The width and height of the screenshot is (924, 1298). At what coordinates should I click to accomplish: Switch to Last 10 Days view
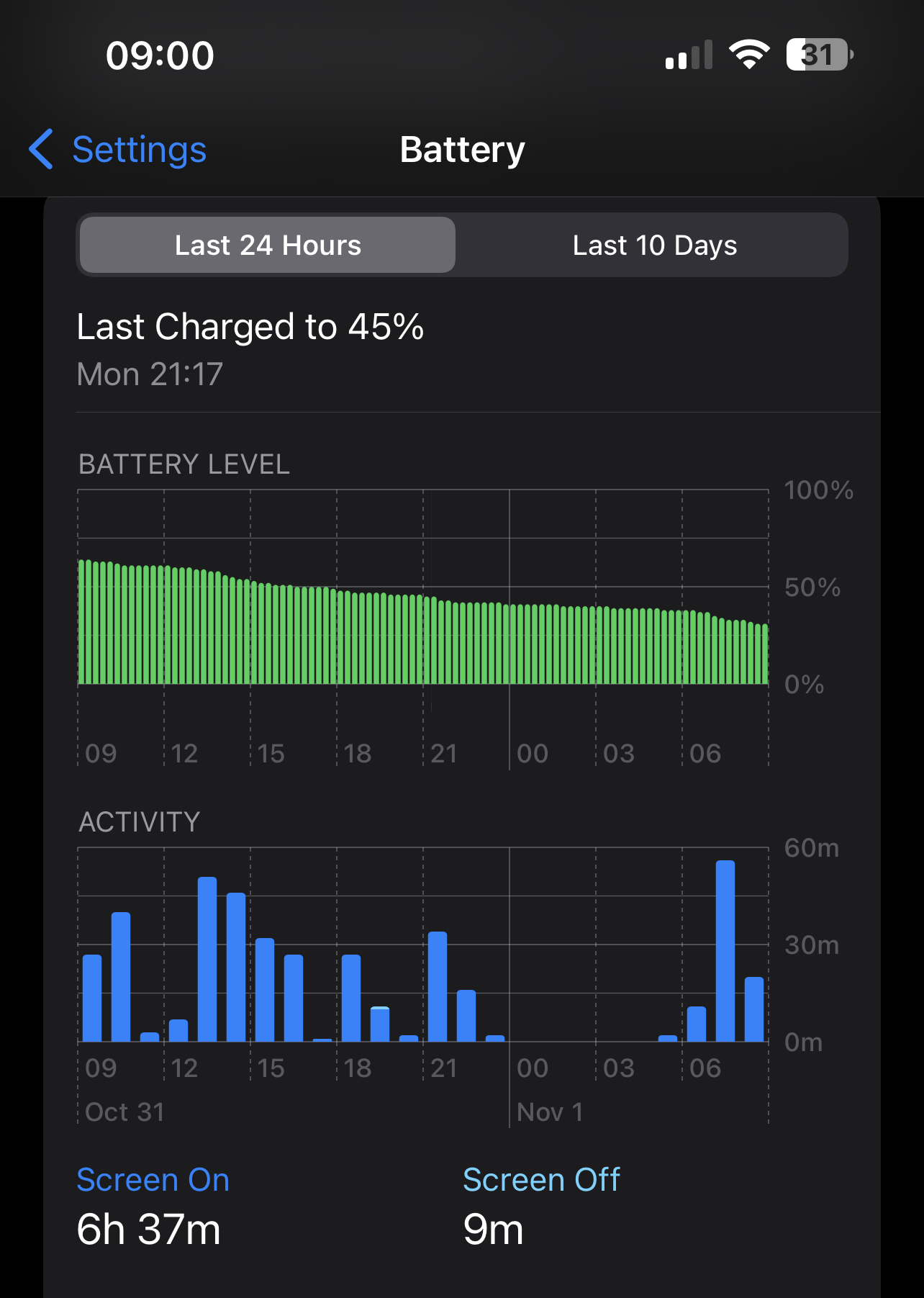(x=654, y=245)
